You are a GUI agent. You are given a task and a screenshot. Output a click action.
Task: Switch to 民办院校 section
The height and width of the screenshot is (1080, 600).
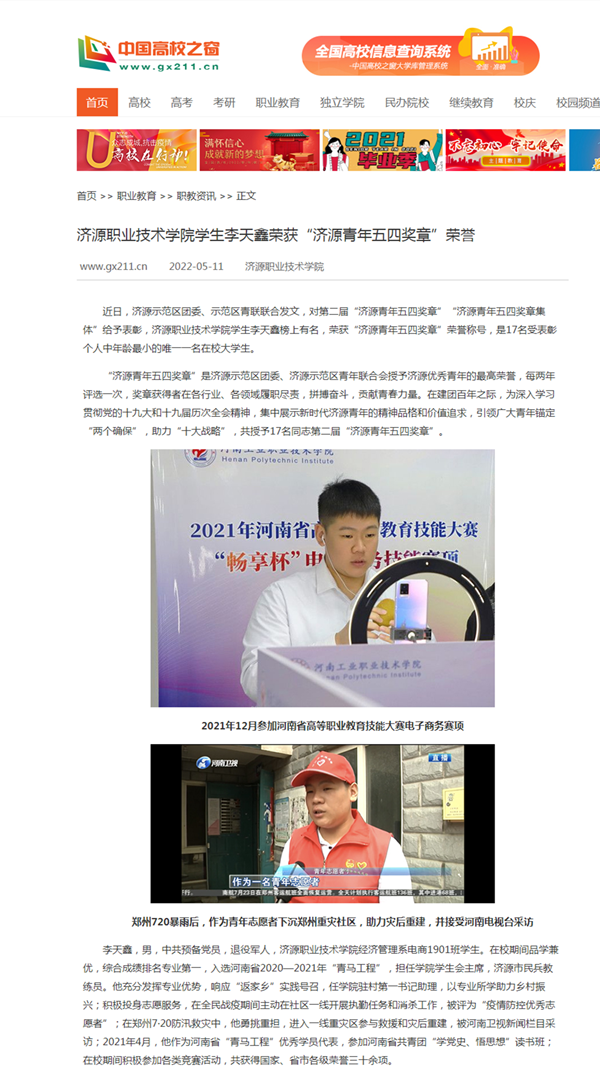click(407, 102)
